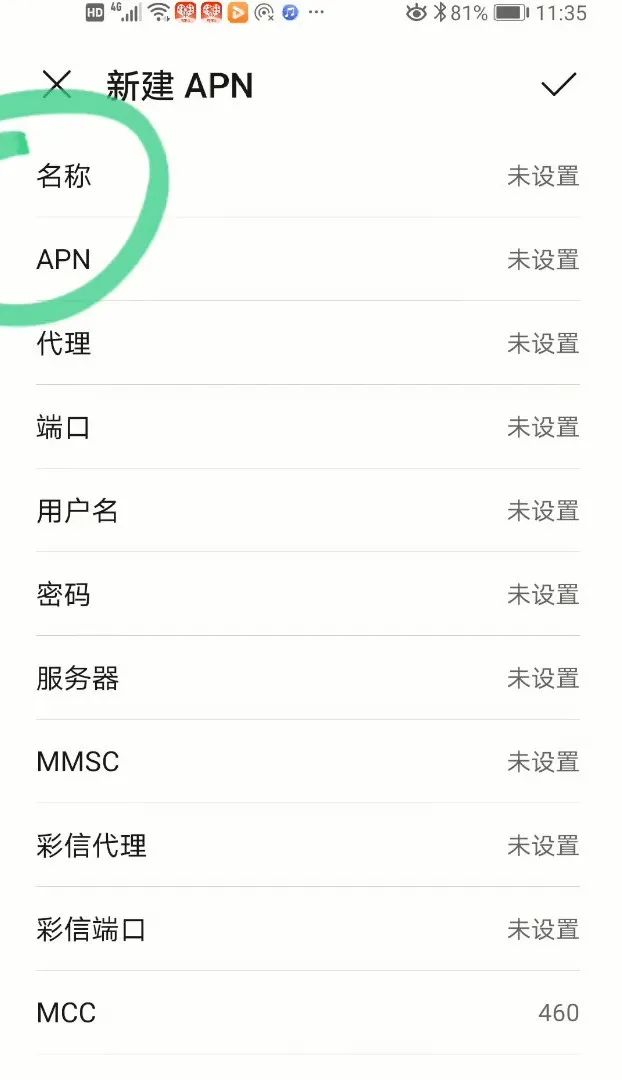Save the APN with the checkmark
This screenshot has width=622, height=1080.
(558, 85)
